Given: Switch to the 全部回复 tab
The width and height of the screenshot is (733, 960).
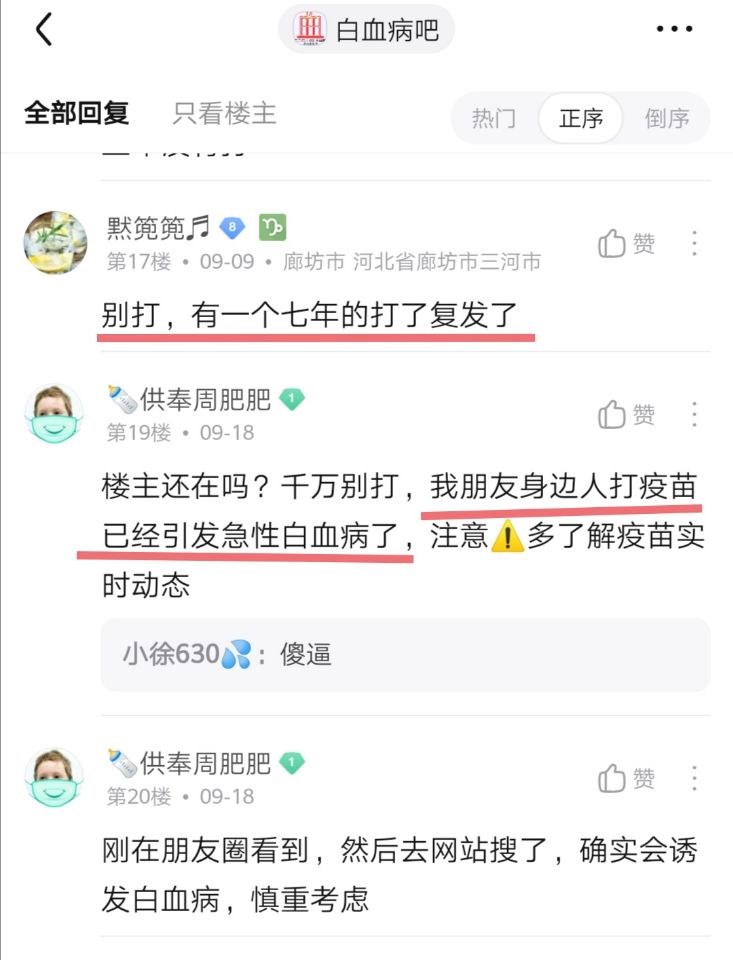Looking at the screenshot, I should click(x=77, y=114).
